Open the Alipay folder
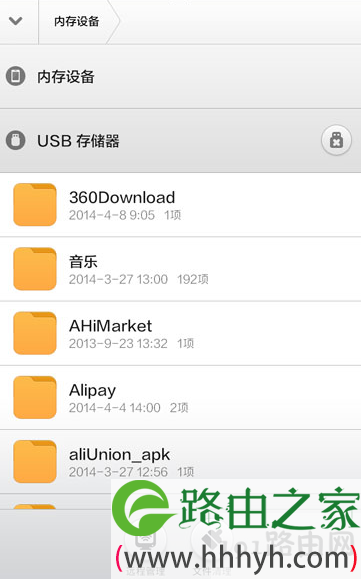Viewport: 361px width, 579px height. click(180, 397)
